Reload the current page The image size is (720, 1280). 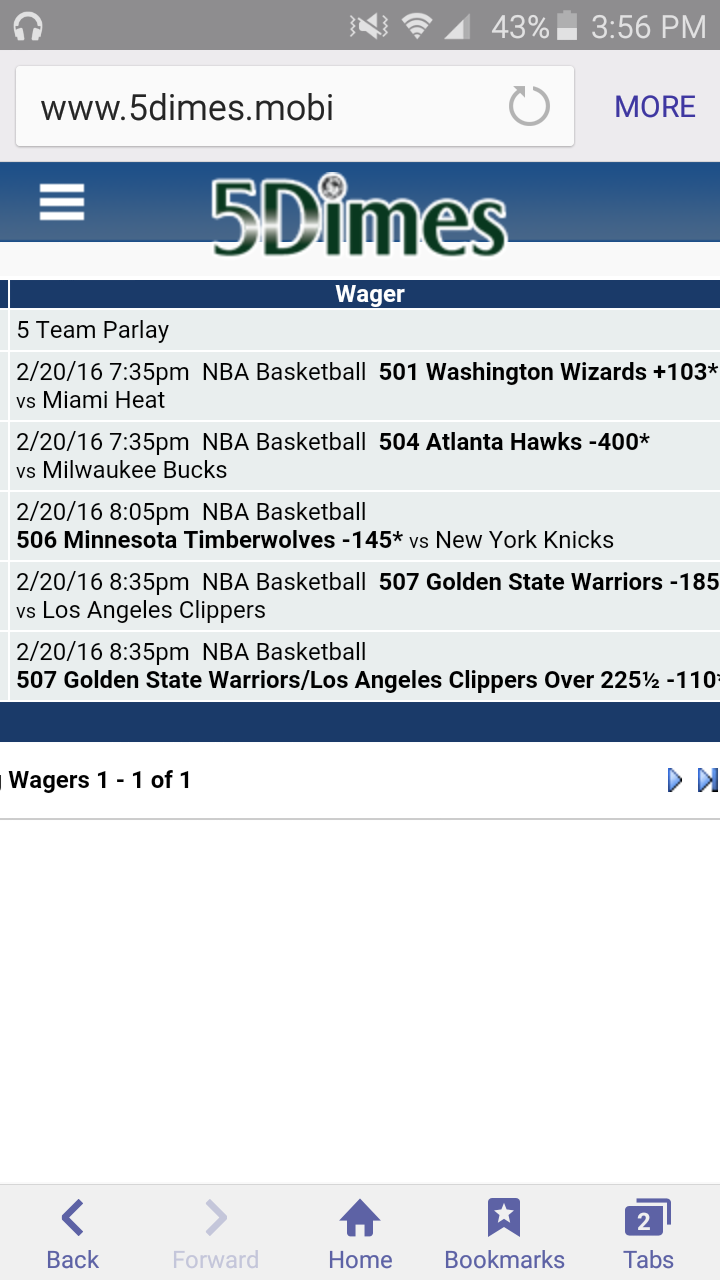tap(529, 107)
